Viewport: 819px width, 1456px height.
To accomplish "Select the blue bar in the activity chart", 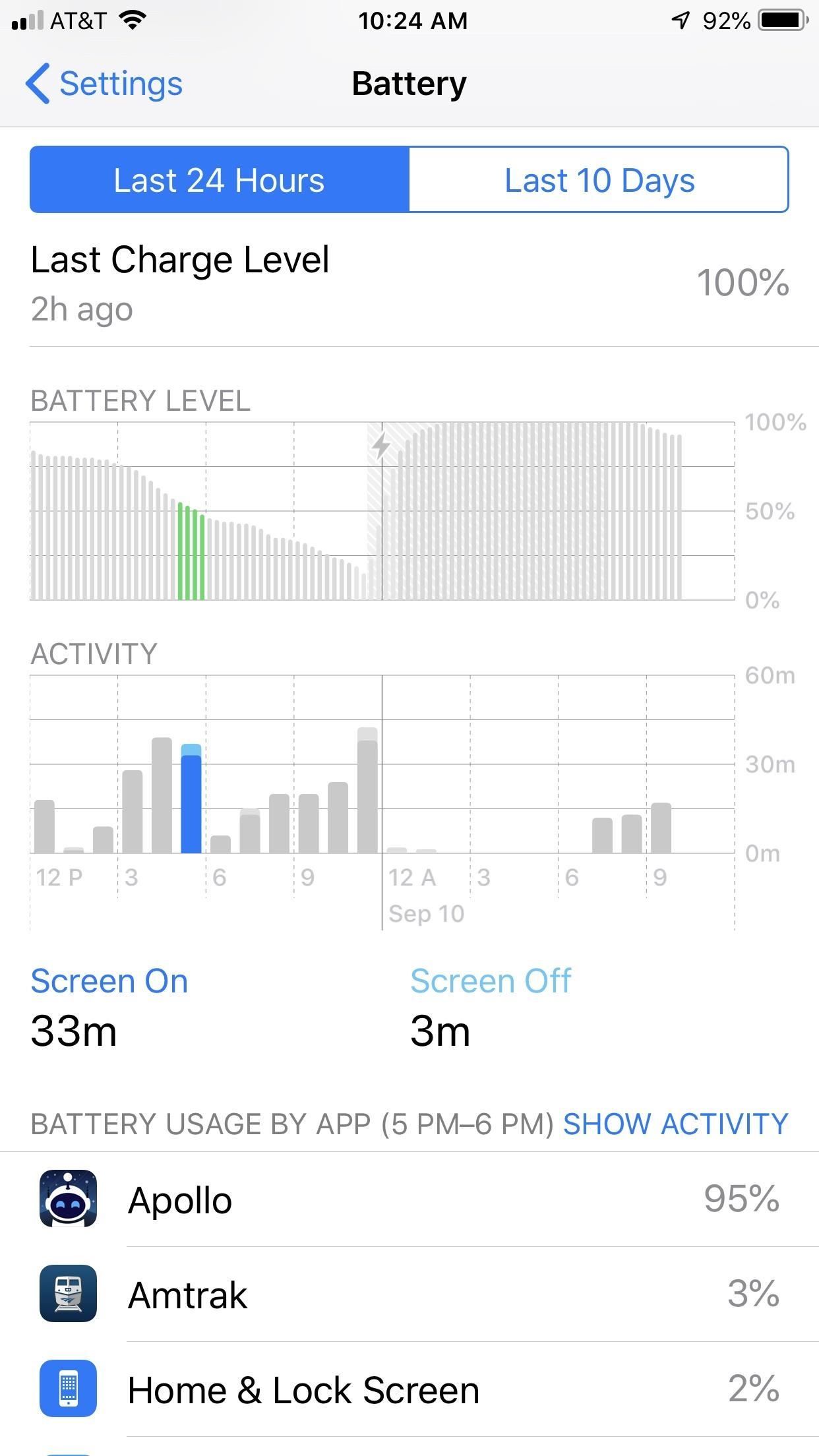I will coord(190,804).
